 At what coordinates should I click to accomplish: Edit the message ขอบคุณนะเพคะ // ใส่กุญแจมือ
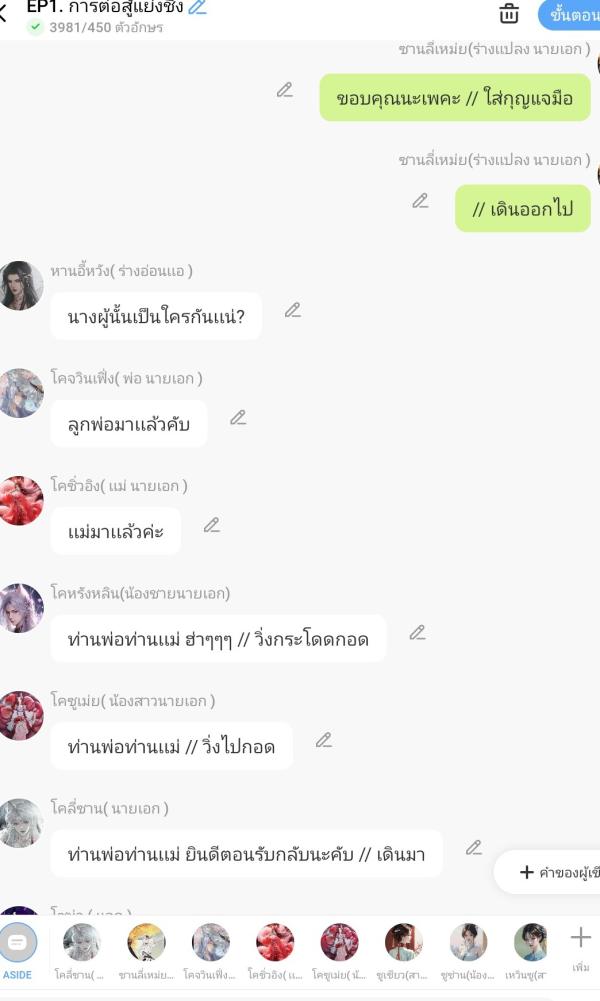point(285,90)
